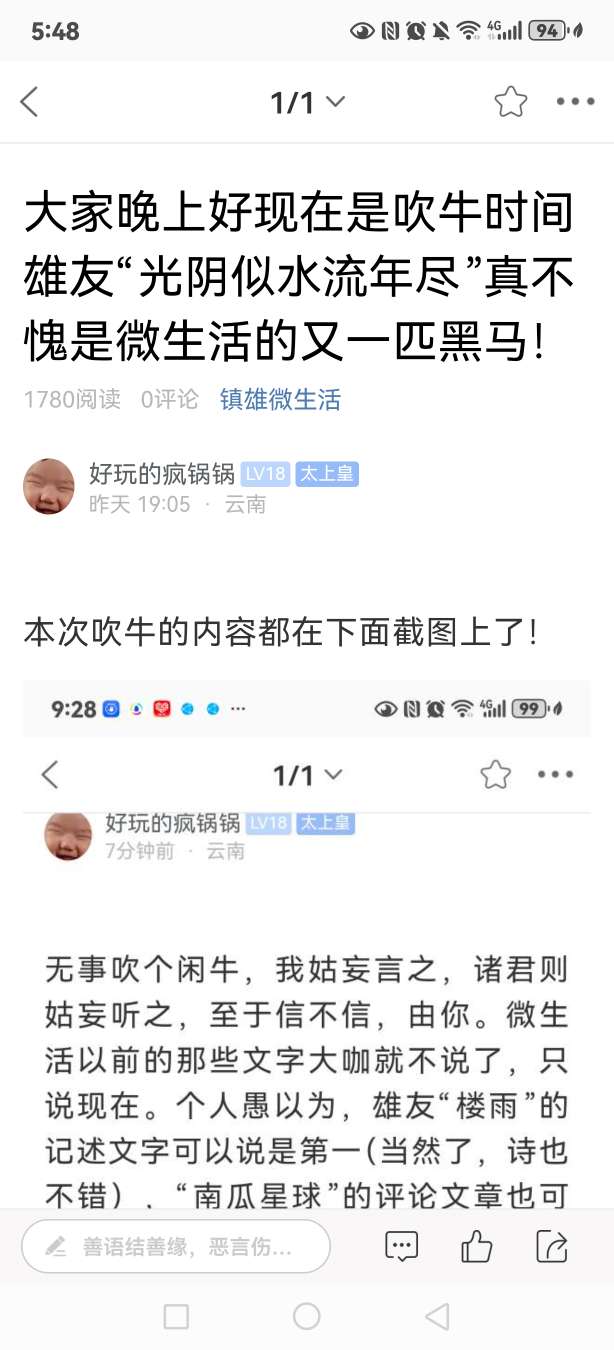Share this post
614x1350 pixels.
coord(551,1246)
